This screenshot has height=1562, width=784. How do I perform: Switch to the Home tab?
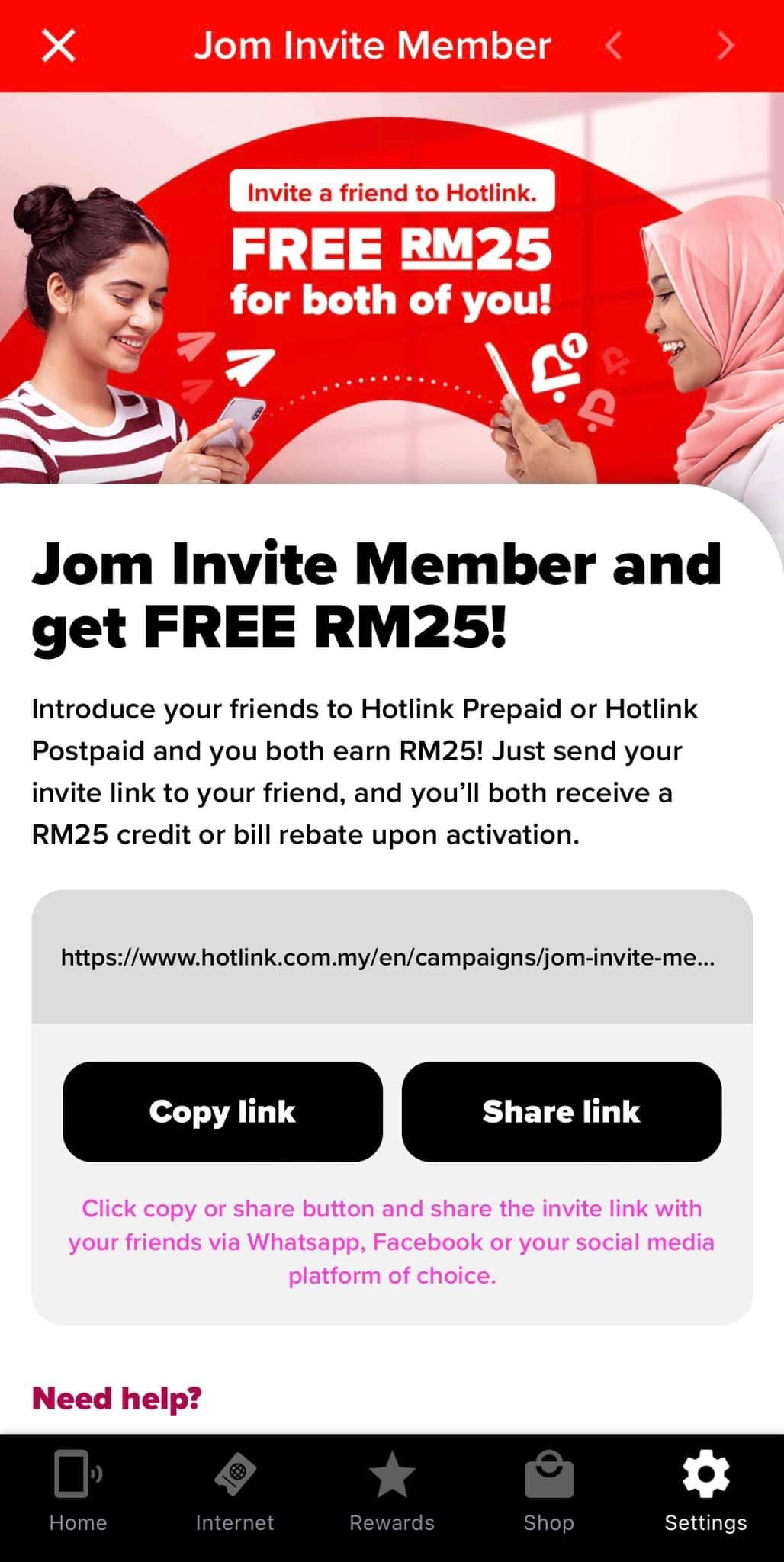tap(79, 1493)
